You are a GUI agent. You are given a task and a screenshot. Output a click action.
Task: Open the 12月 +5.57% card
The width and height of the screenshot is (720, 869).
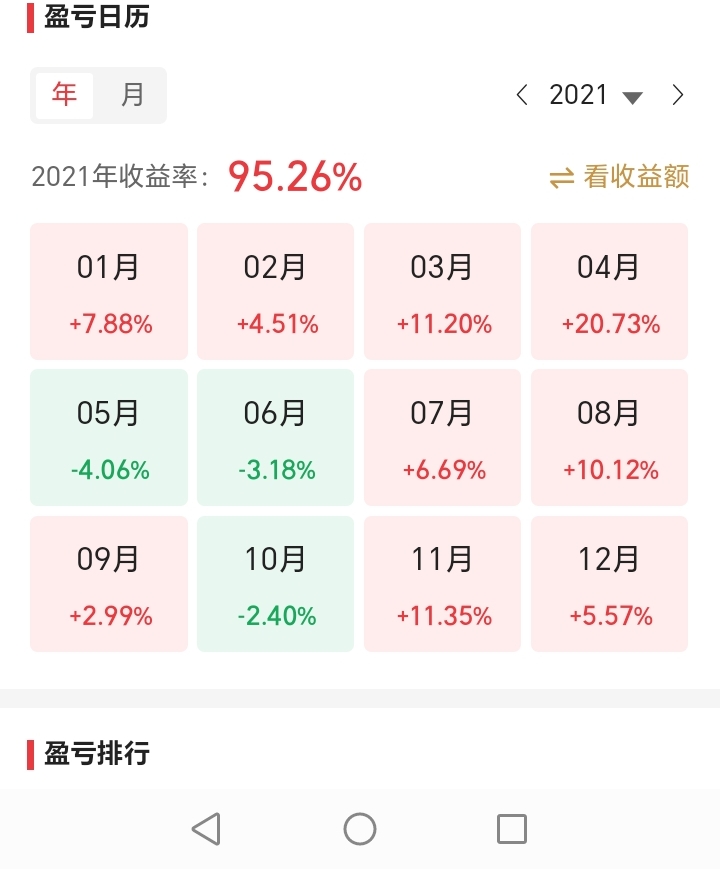tap(610, 583)
